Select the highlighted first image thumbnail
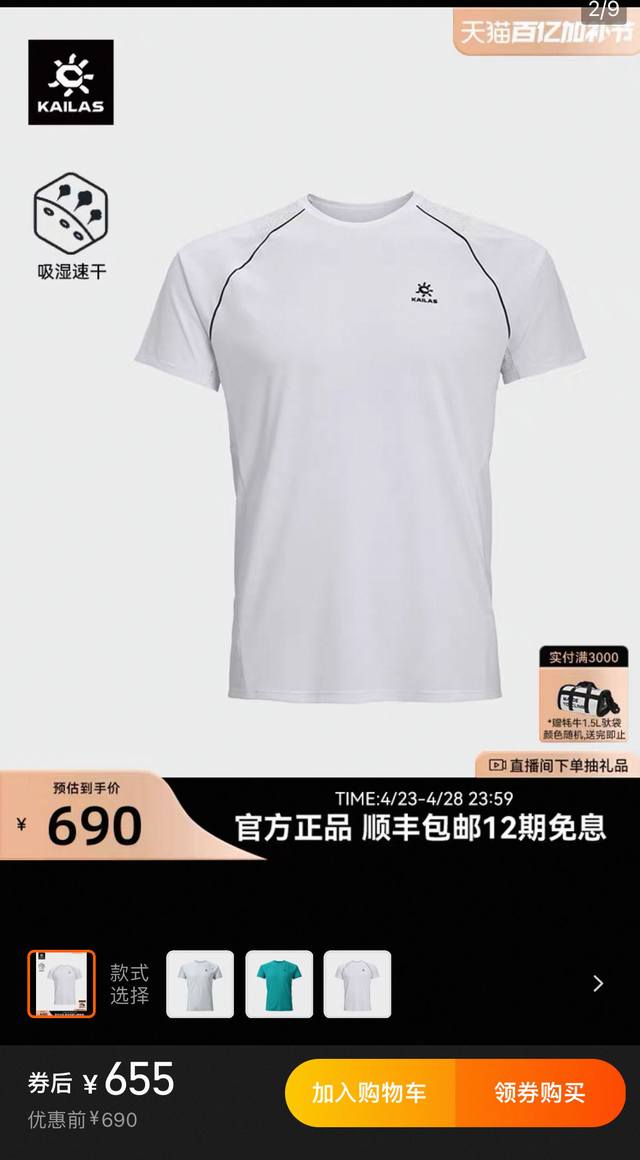 click(61, 984)
